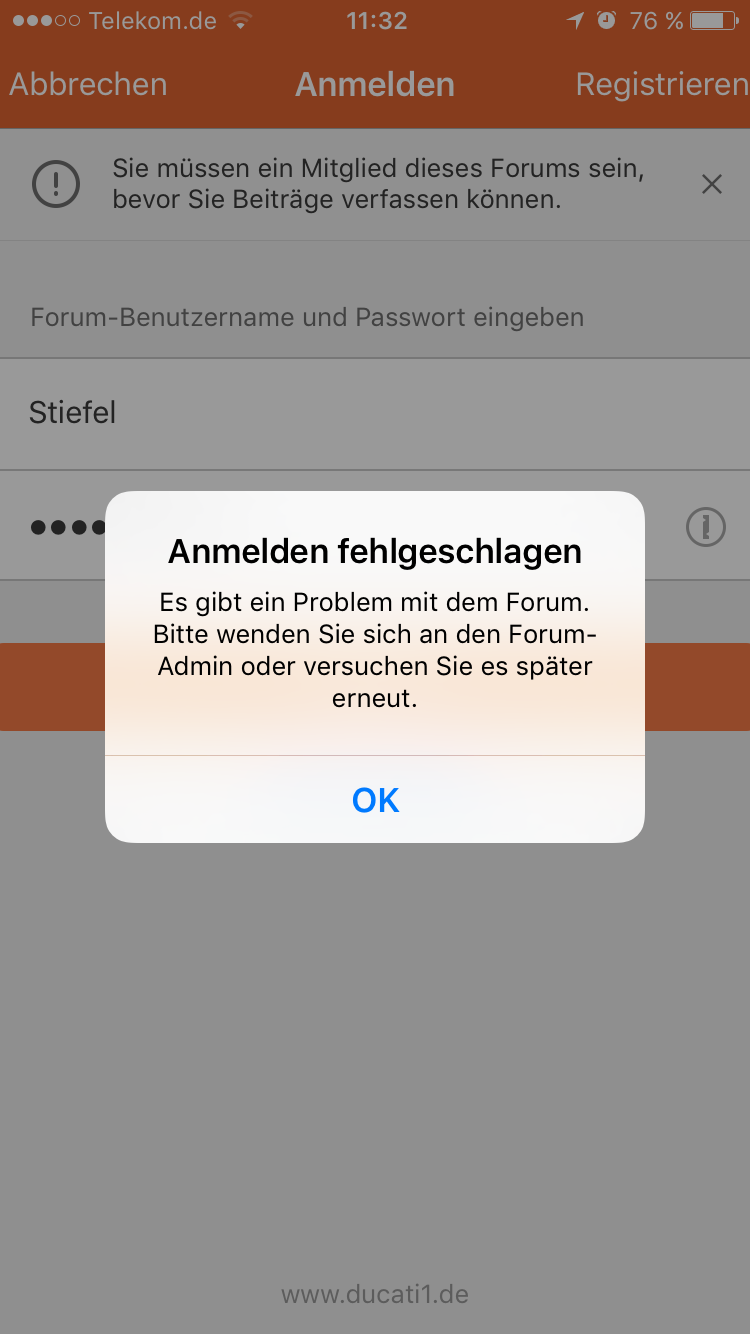Open the Registrieren sign-up page
Viewport: 750px width, 1334px height.
pos(662,84)
